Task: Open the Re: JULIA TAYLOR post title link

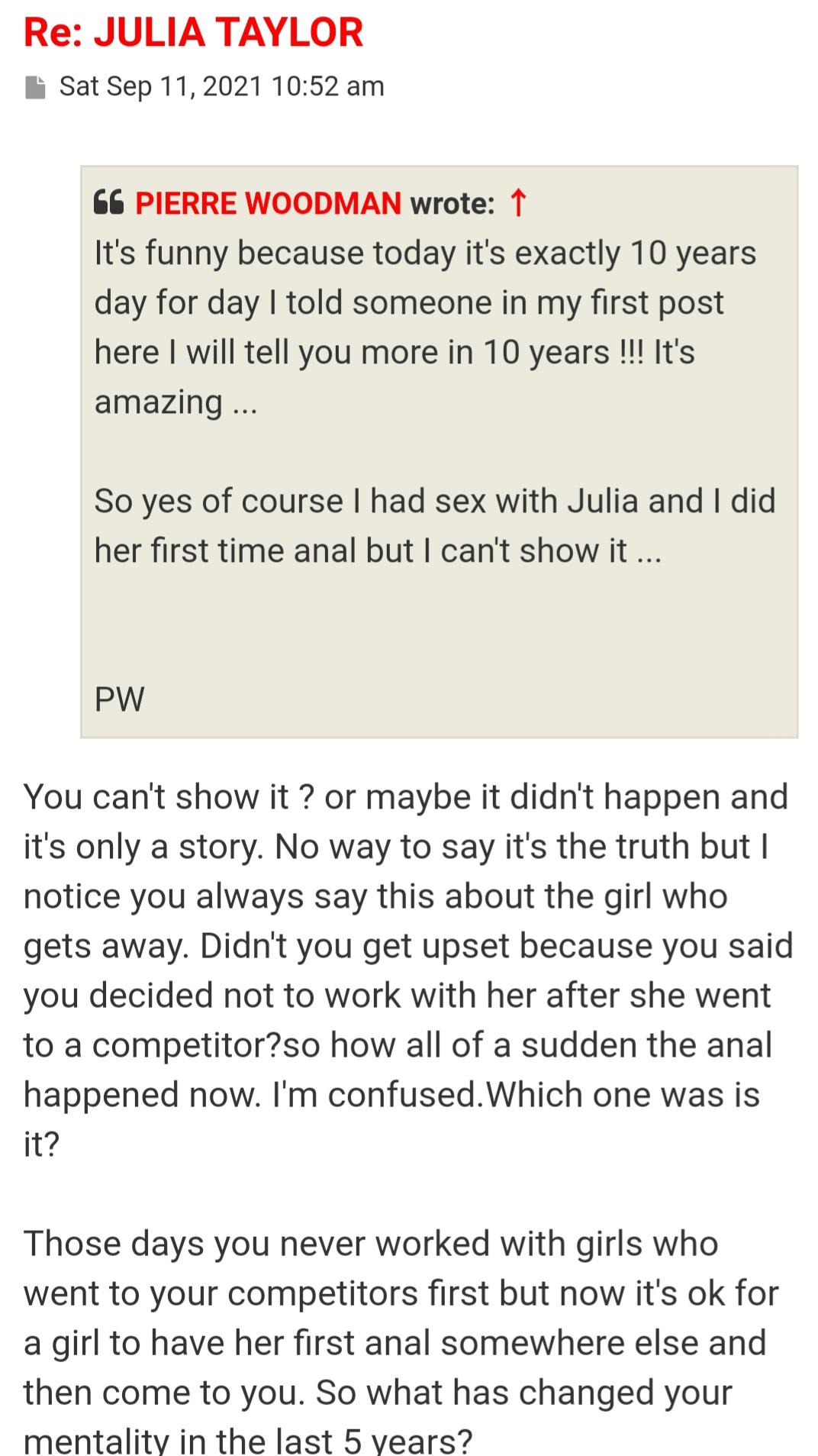Action: pos(193,33)
